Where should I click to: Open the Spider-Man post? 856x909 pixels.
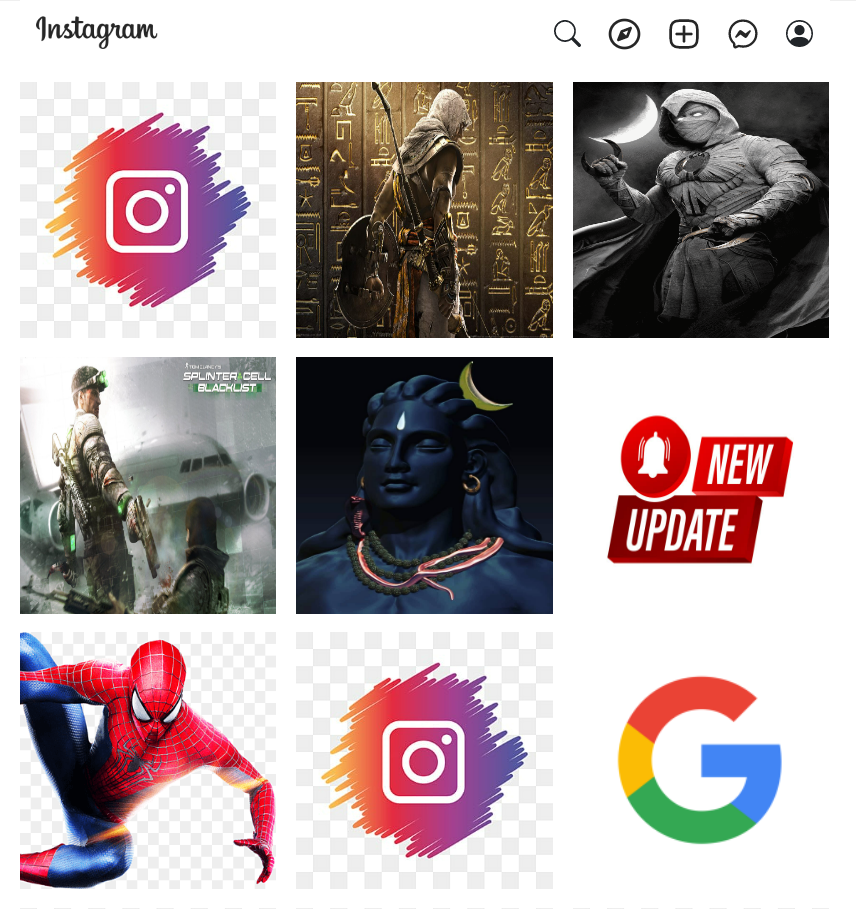click(148, 760)
